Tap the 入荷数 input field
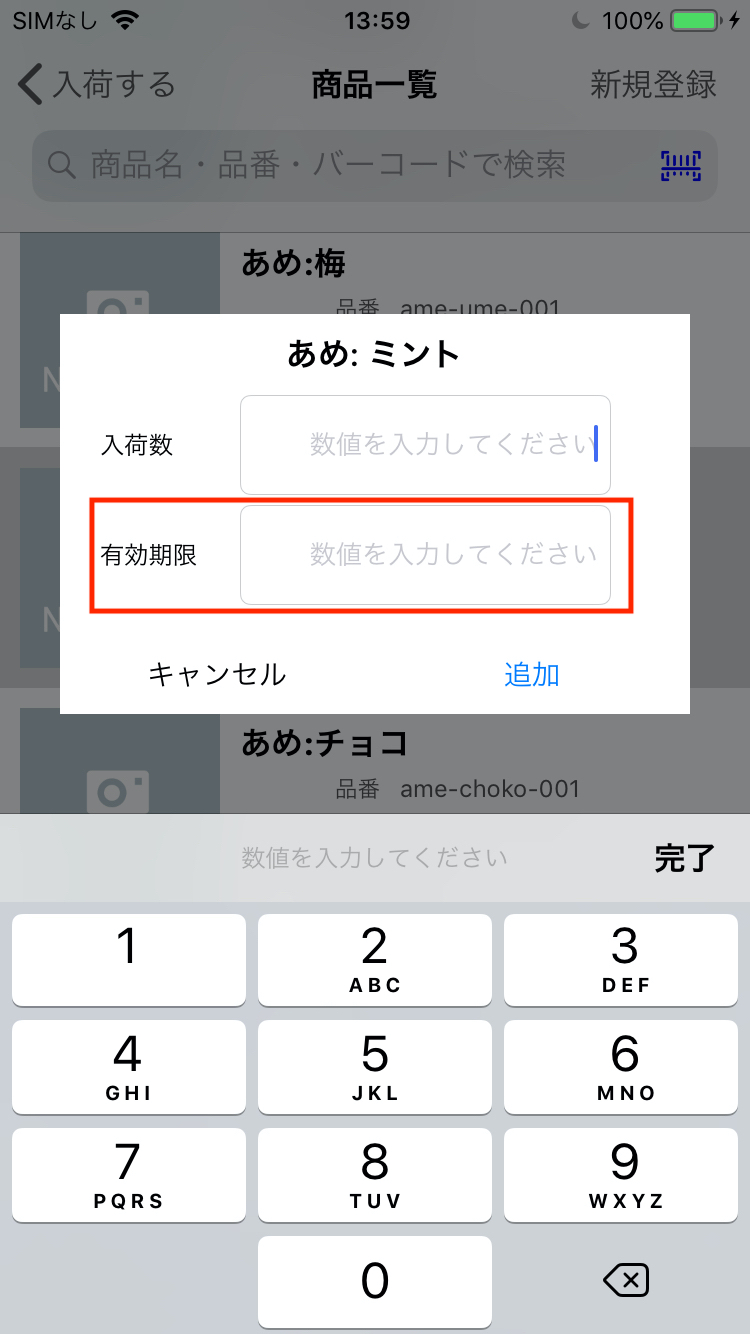The width and height of the screenshot is (750, 1334). click(425, 445)
